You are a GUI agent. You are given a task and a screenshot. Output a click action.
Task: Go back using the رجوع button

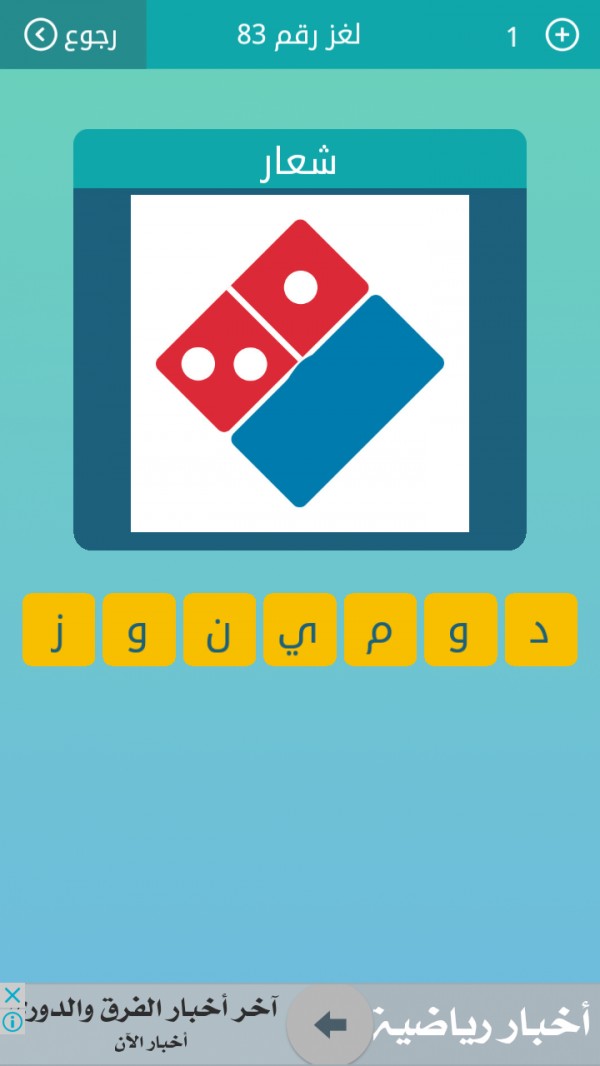point(72,36)
